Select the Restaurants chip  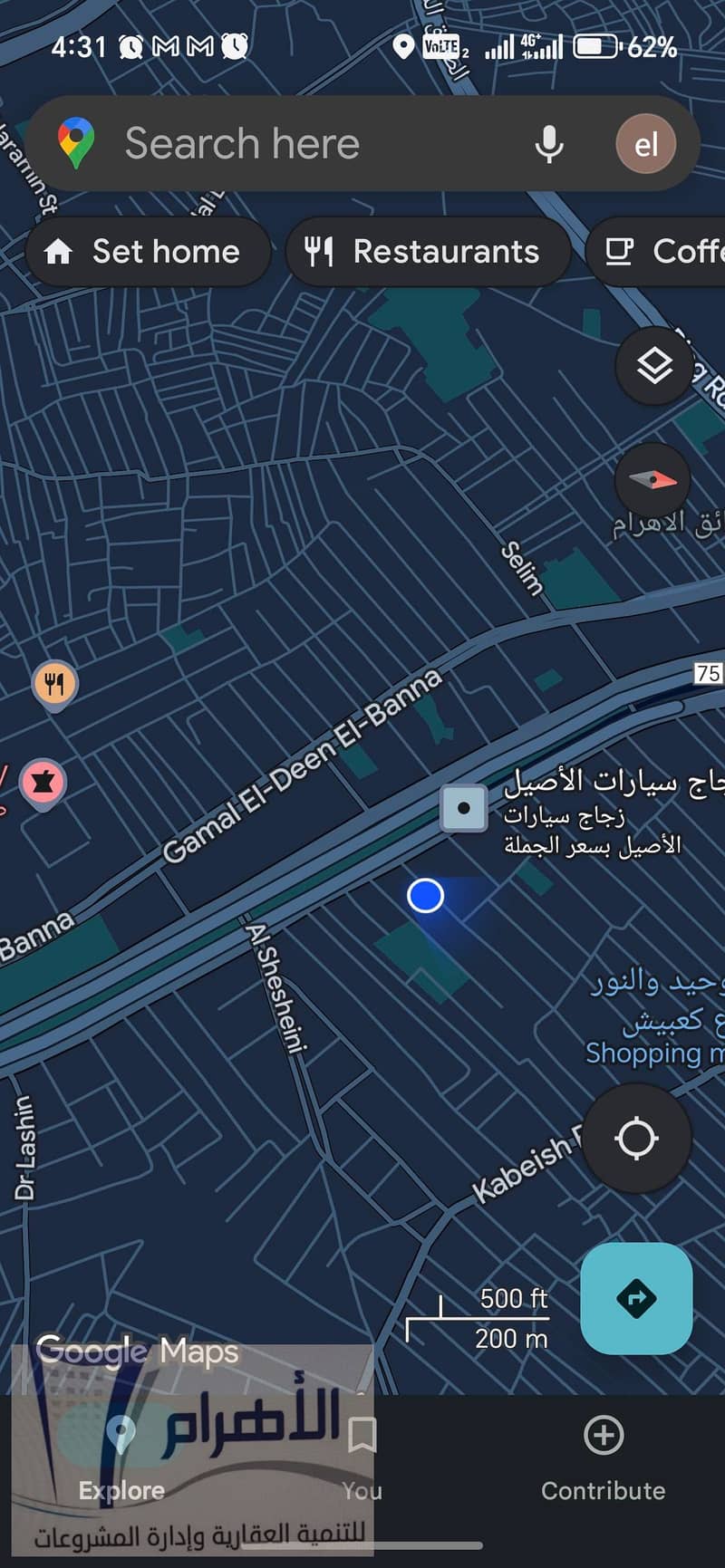pyautogui.click(x=428, y=252)
